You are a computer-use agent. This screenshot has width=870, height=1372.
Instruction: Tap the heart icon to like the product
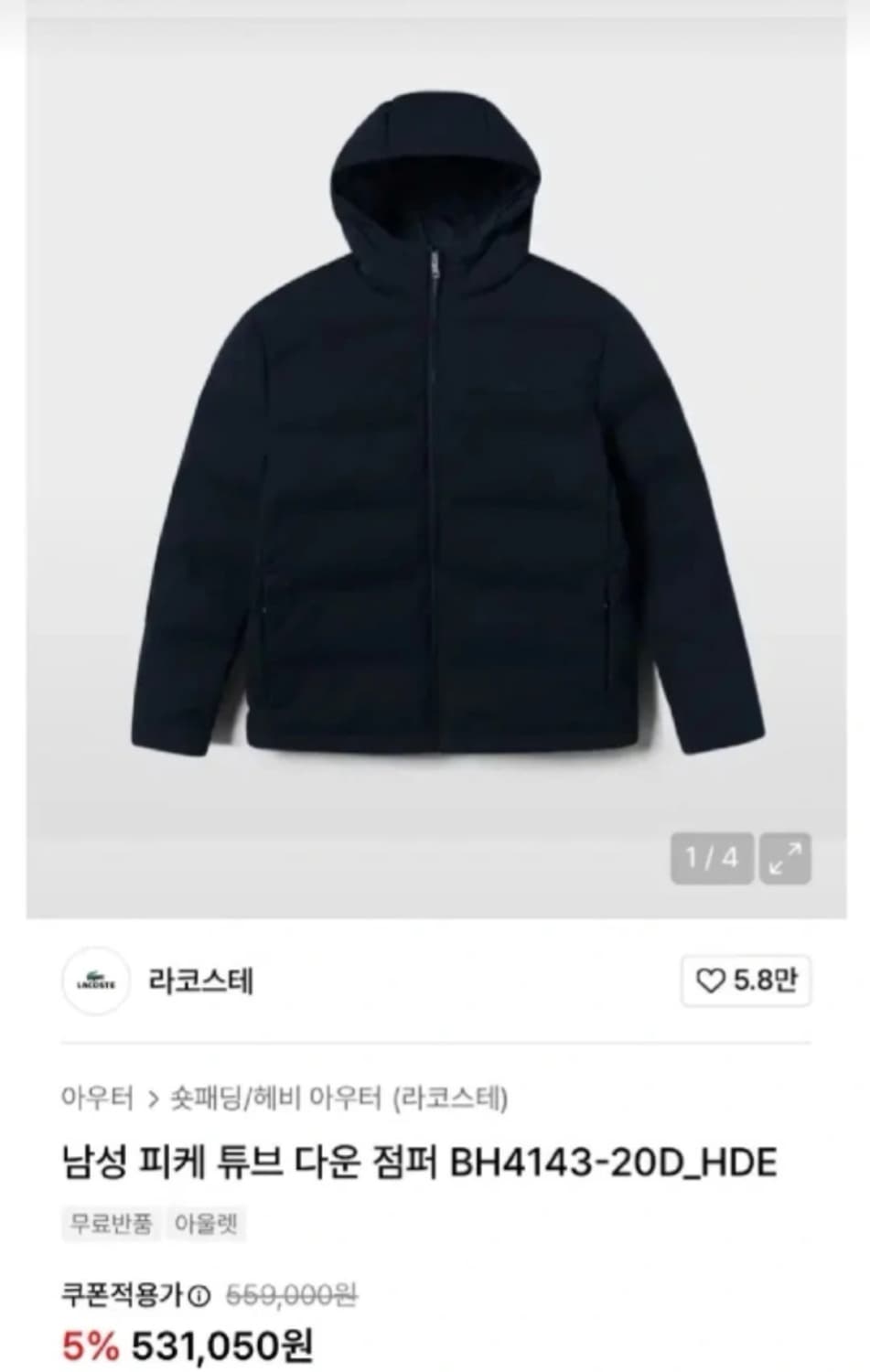pyautogui.click(x=708, y=980)
